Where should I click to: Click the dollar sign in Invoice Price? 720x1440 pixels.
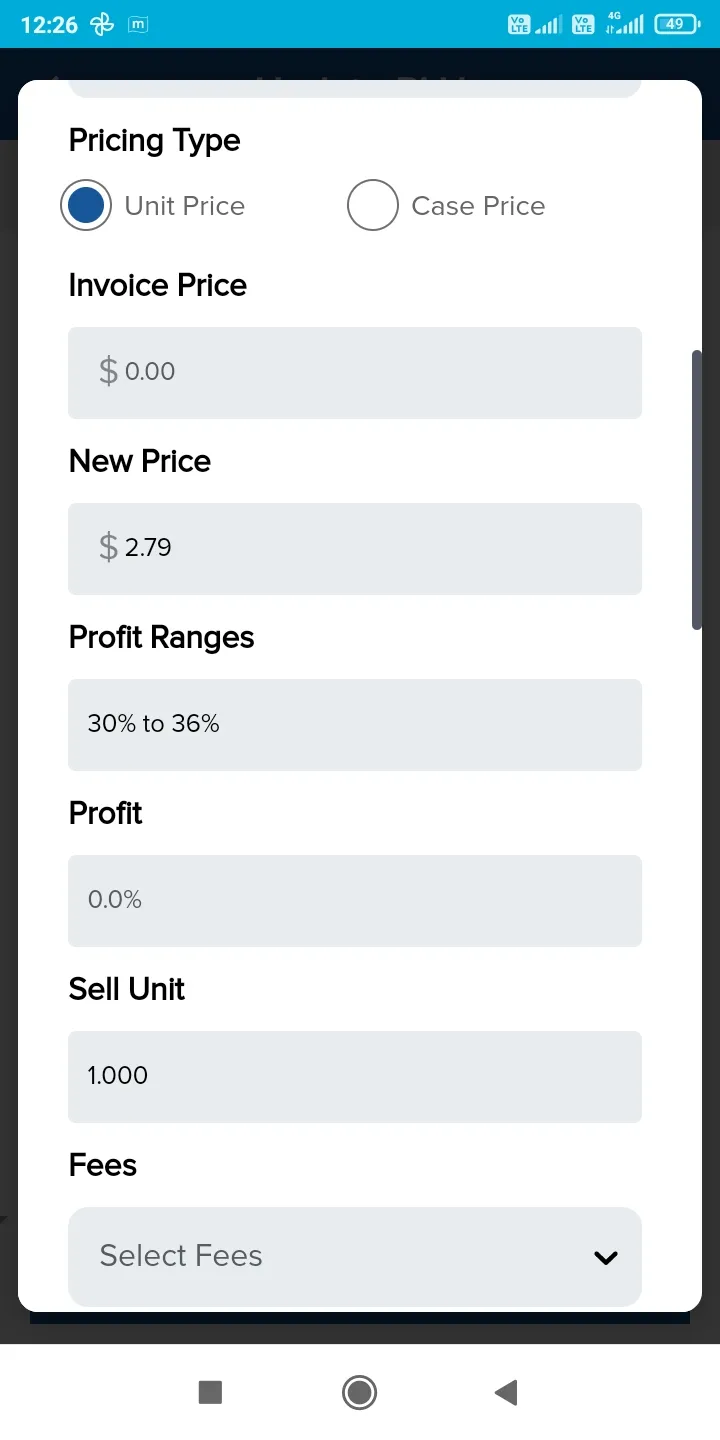click(105, 371)
